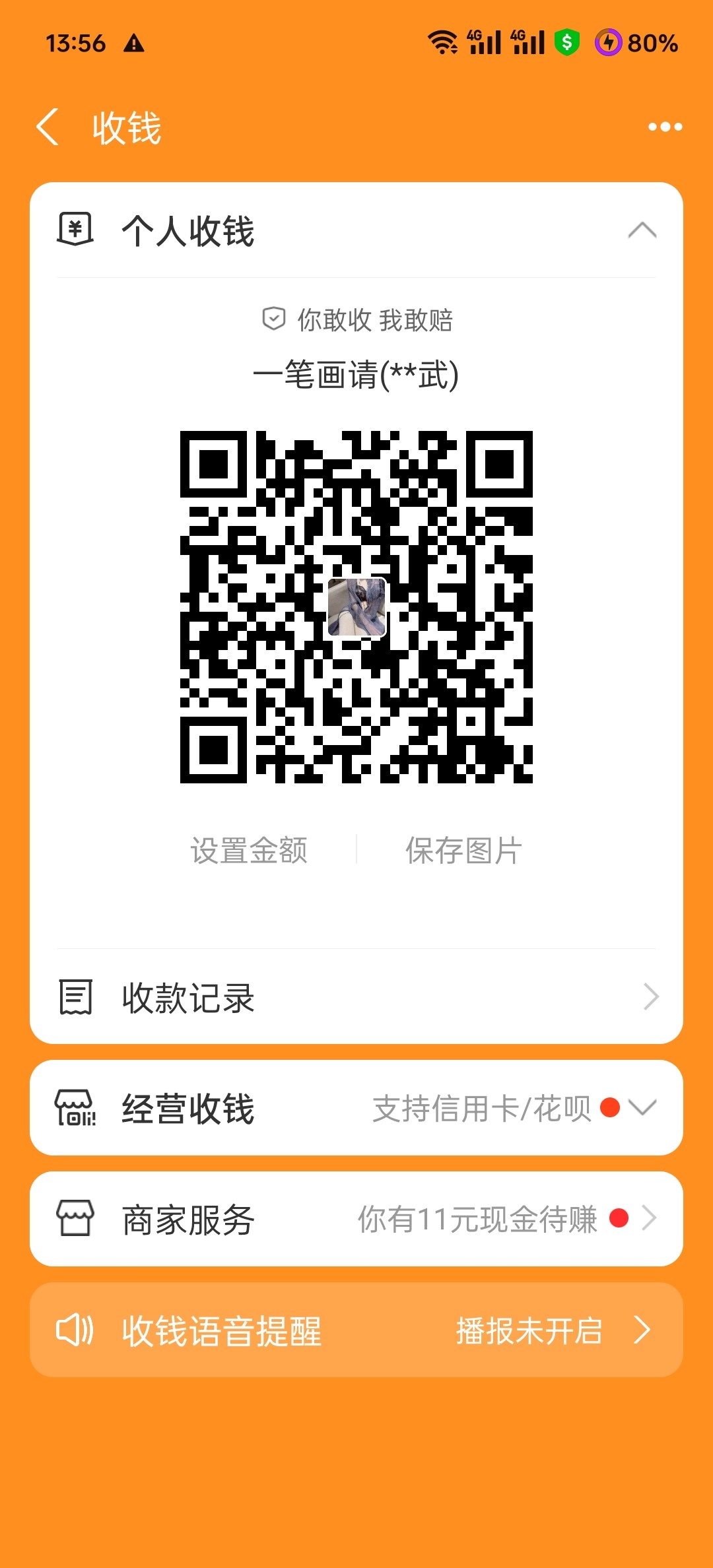Screen dimensions: 713x1568
Task: Tap 设置金额 to set an amount
Action: [x=249, y=850]
